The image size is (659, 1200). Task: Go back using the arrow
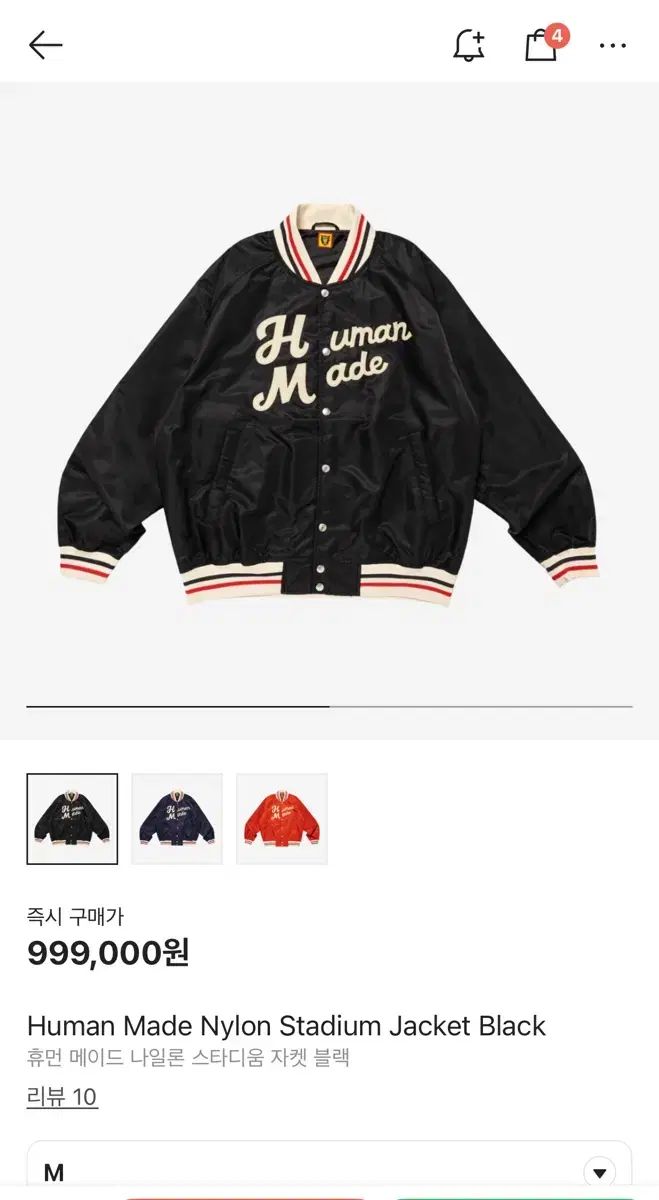click(x=45, y=45)
